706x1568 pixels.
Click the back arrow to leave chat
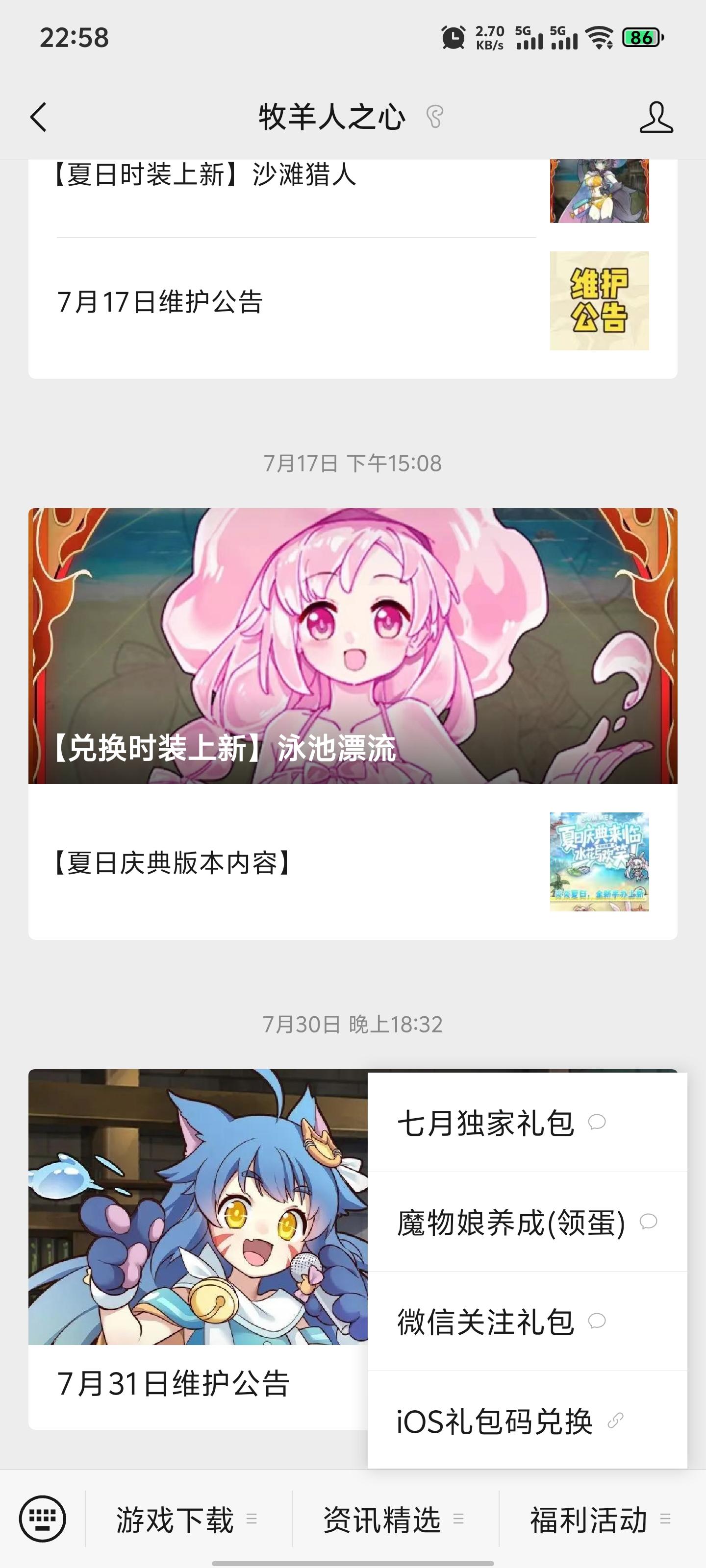(x=38, y=117)
